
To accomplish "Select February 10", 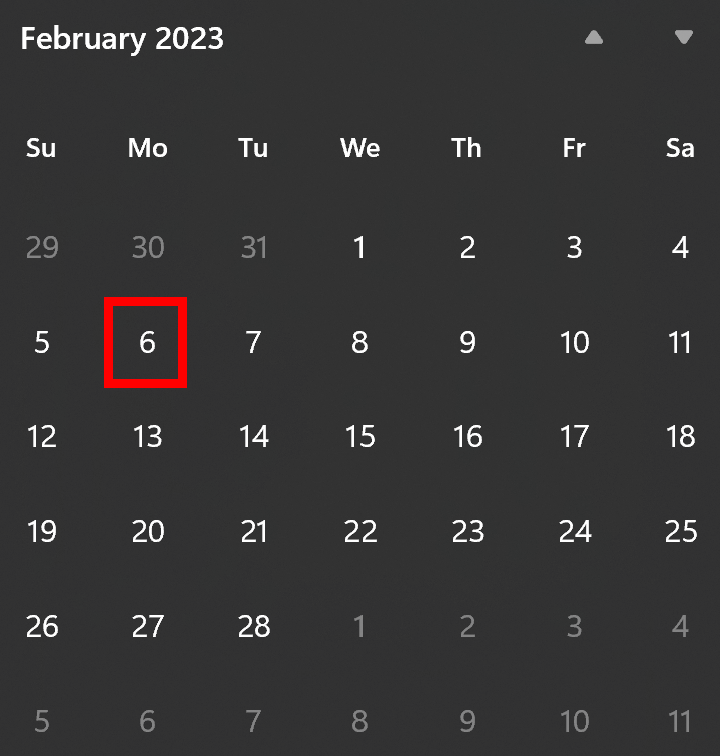I will coord(574,343).
